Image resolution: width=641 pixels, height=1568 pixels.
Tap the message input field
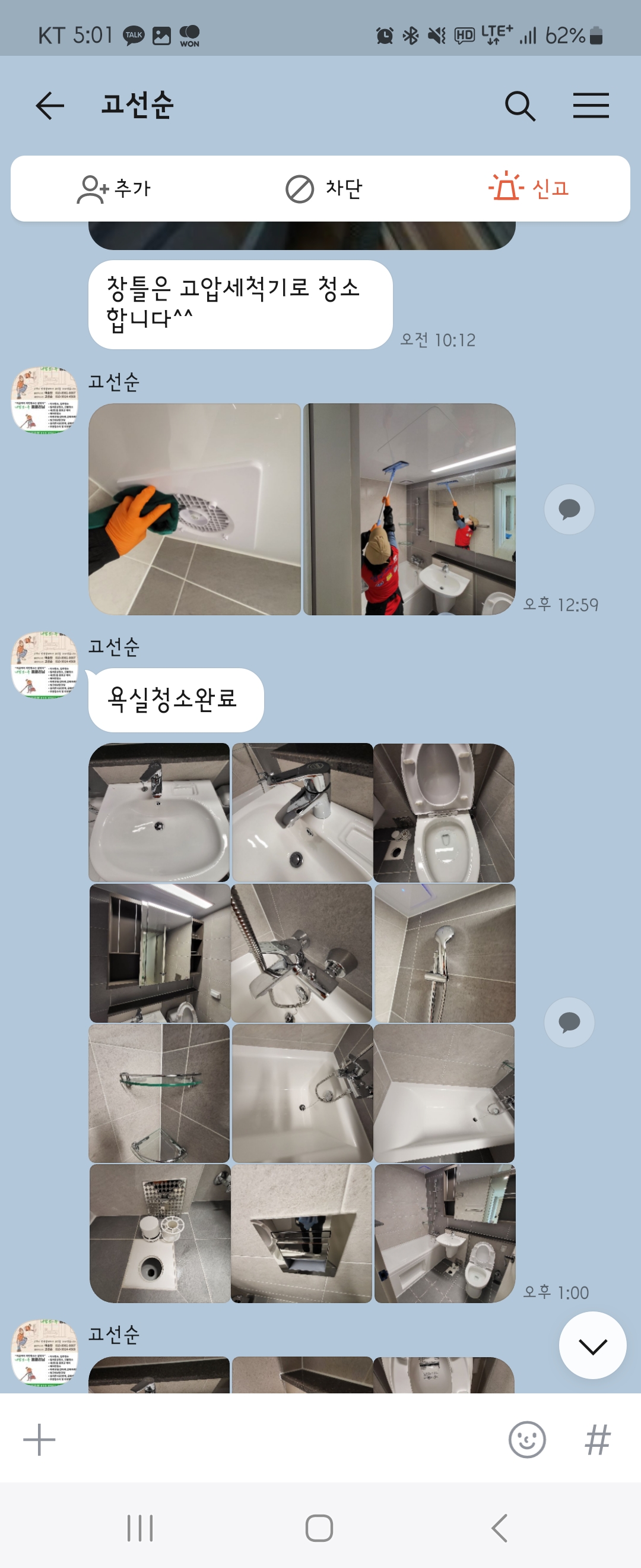274,1440
